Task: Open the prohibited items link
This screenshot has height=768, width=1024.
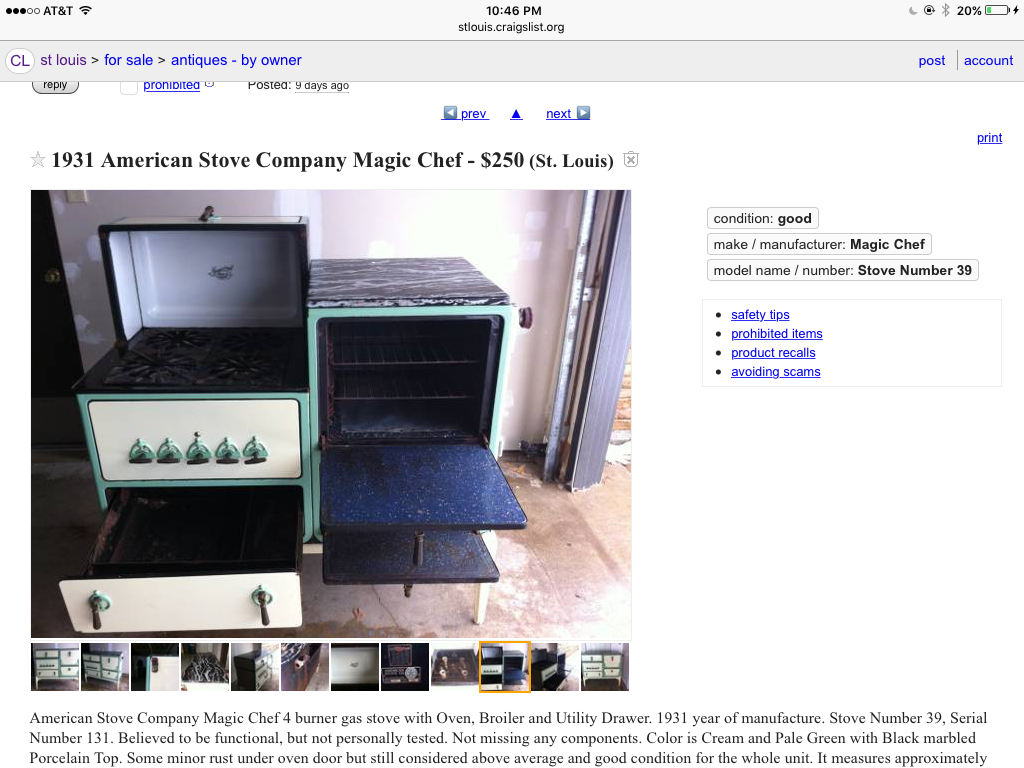Action: tap(776, 334)
